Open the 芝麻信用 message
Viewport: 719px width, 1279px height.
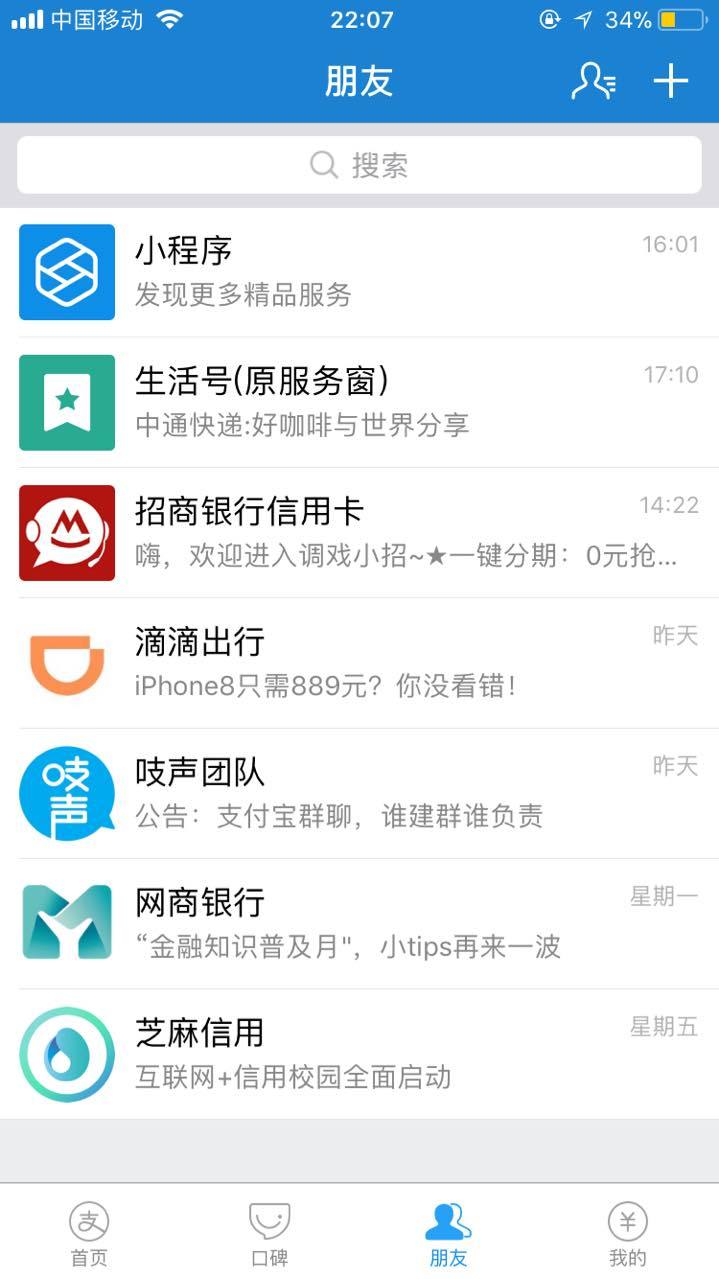pyautogui.click(x=359, y=1053)
